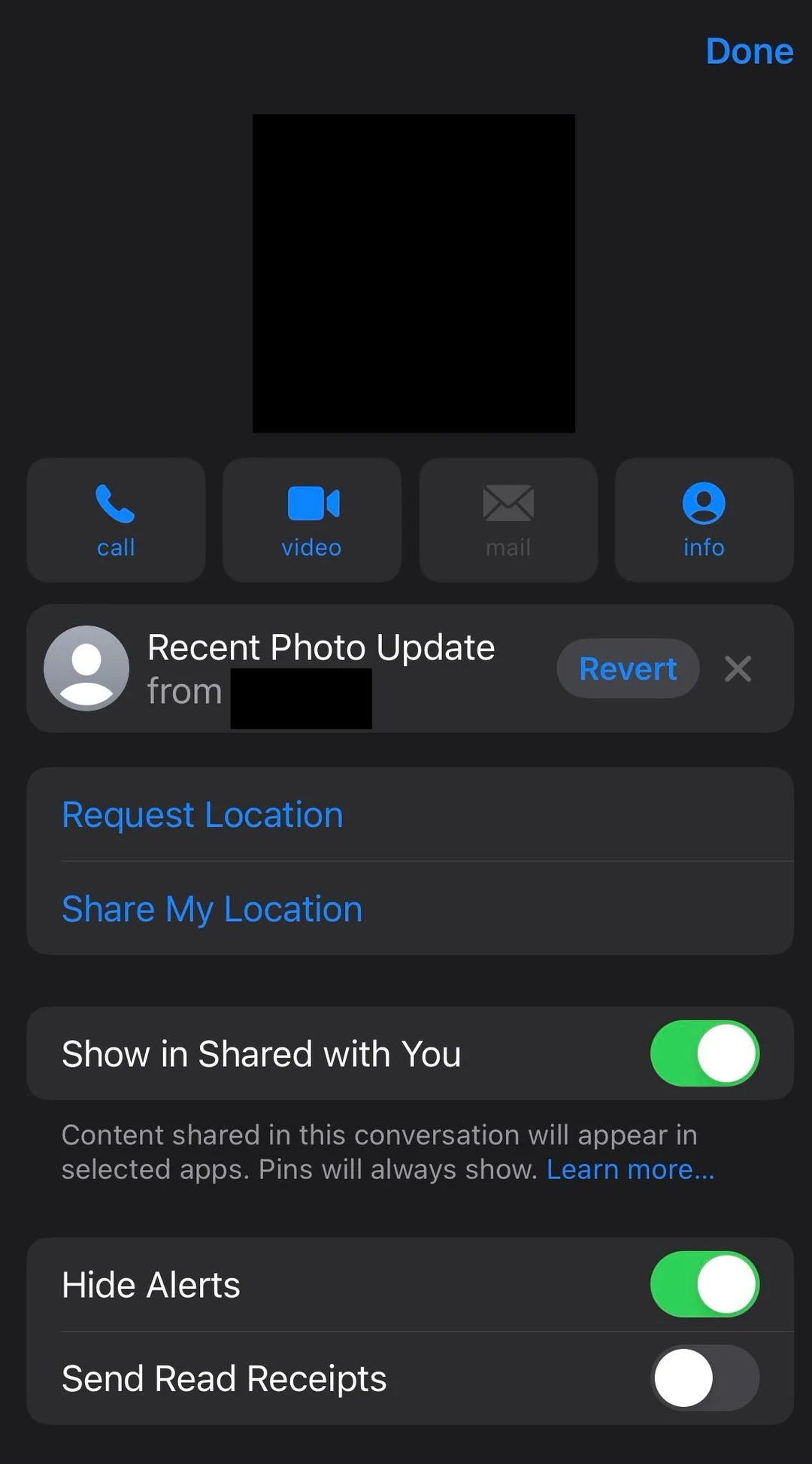
Task: Request Location from this contact
Action: click(x=202, y=814)
